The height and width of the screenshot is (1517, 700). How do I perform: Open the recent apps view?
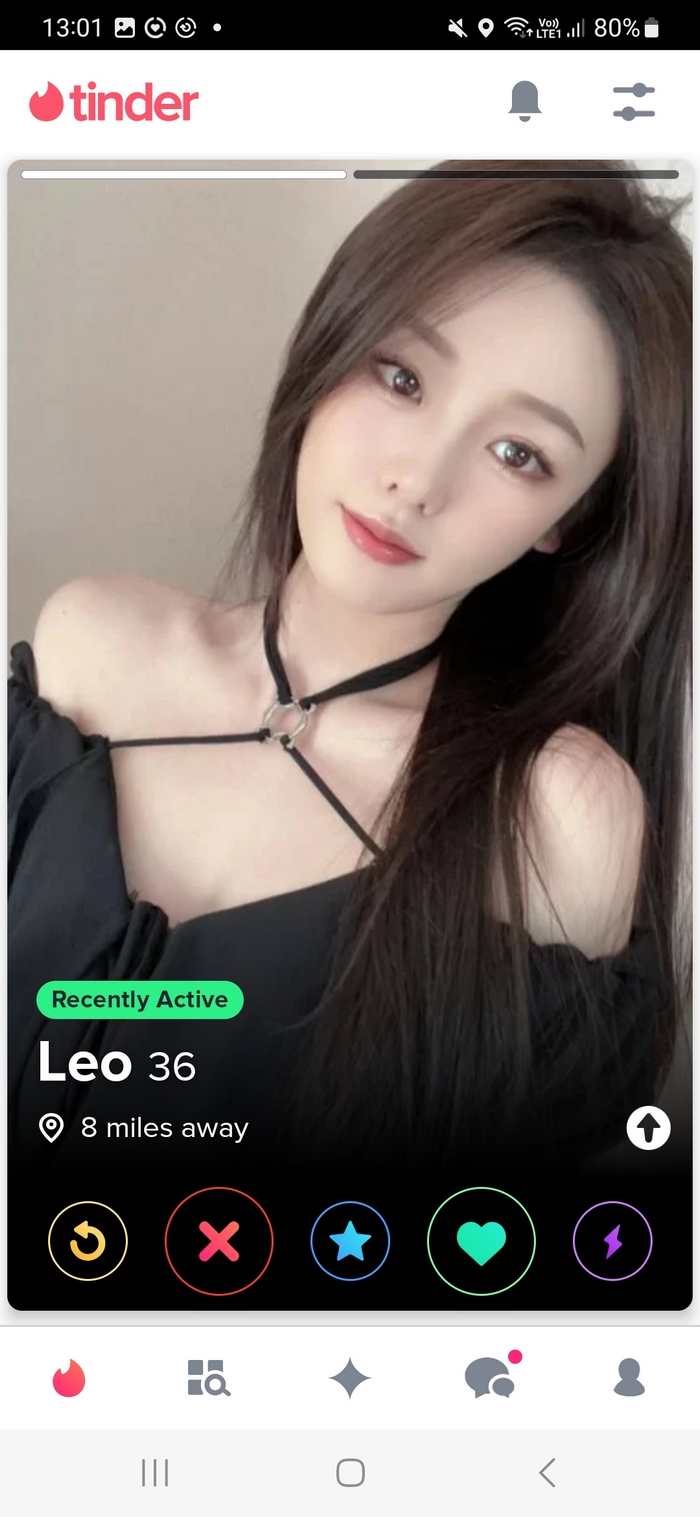pyautogui.click(x=155, y=1472)
